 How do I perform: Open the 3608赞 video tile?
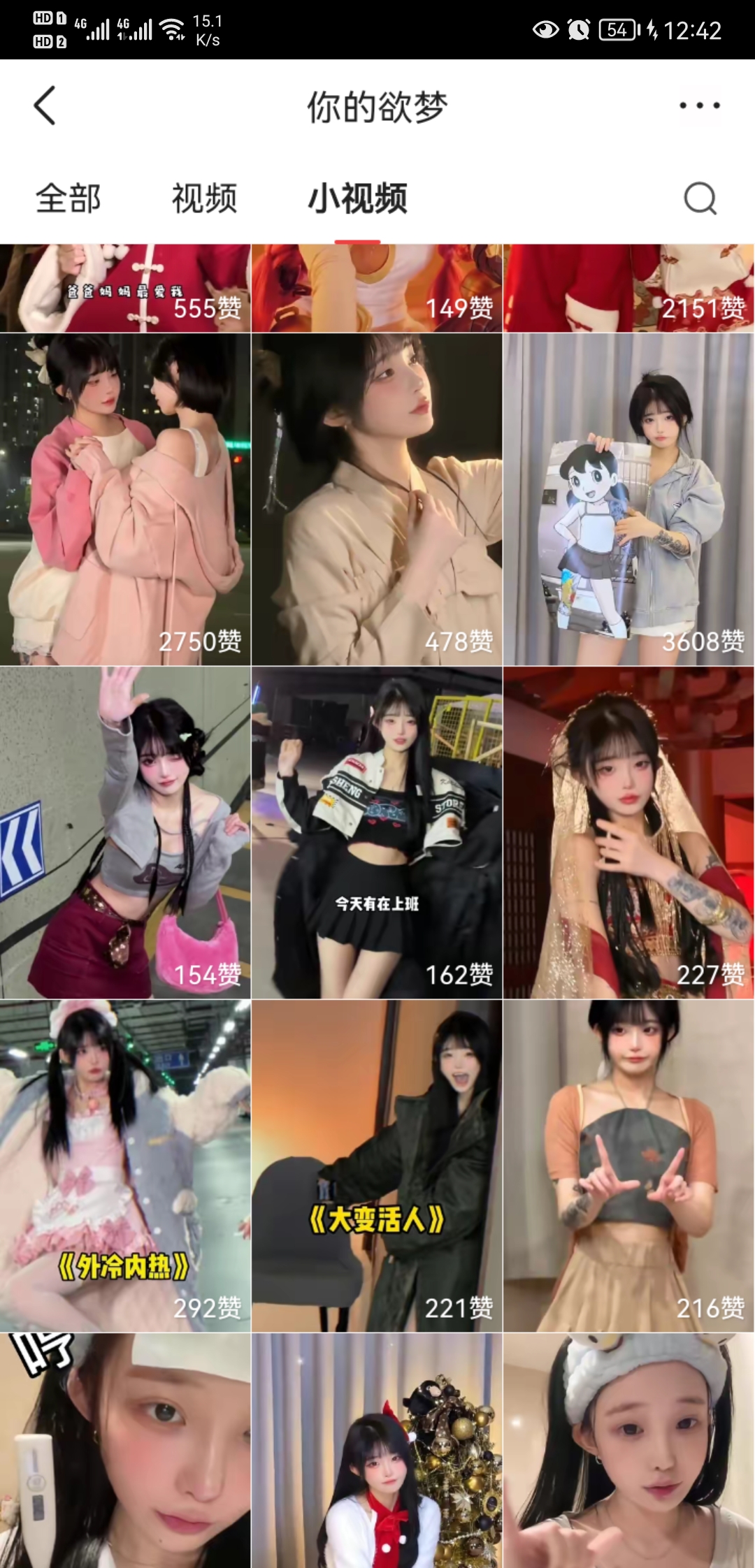628,499
